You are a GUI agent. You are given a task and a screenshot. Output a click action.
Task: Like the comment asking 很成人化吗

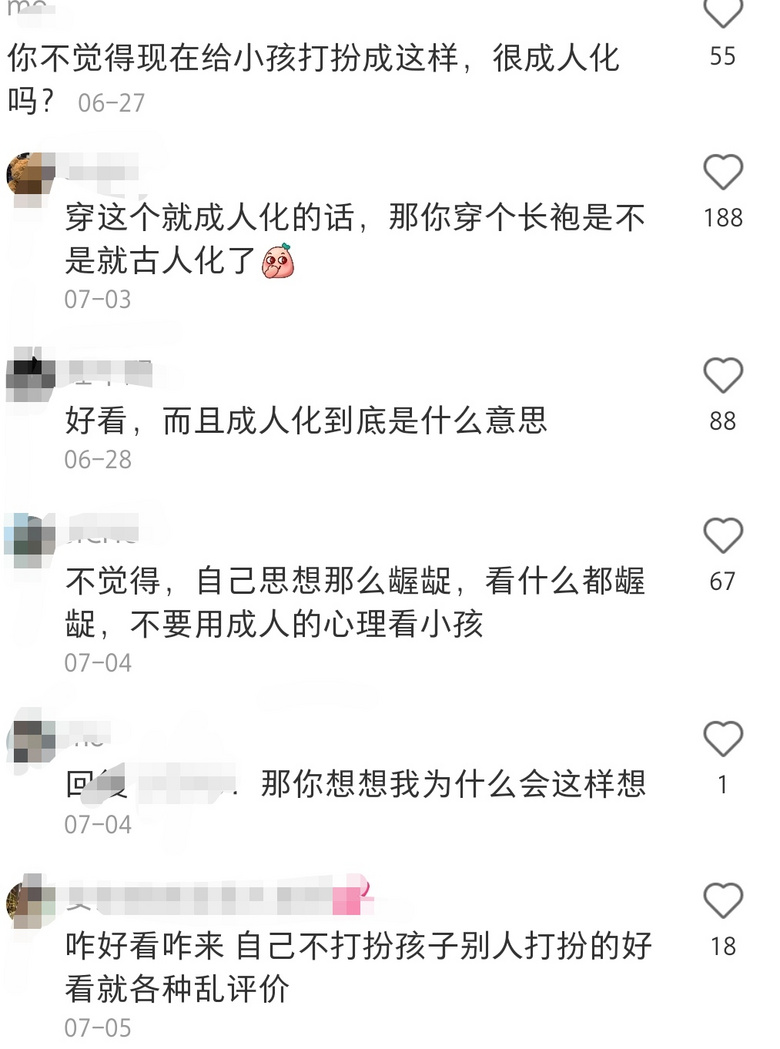coord(723,13)
